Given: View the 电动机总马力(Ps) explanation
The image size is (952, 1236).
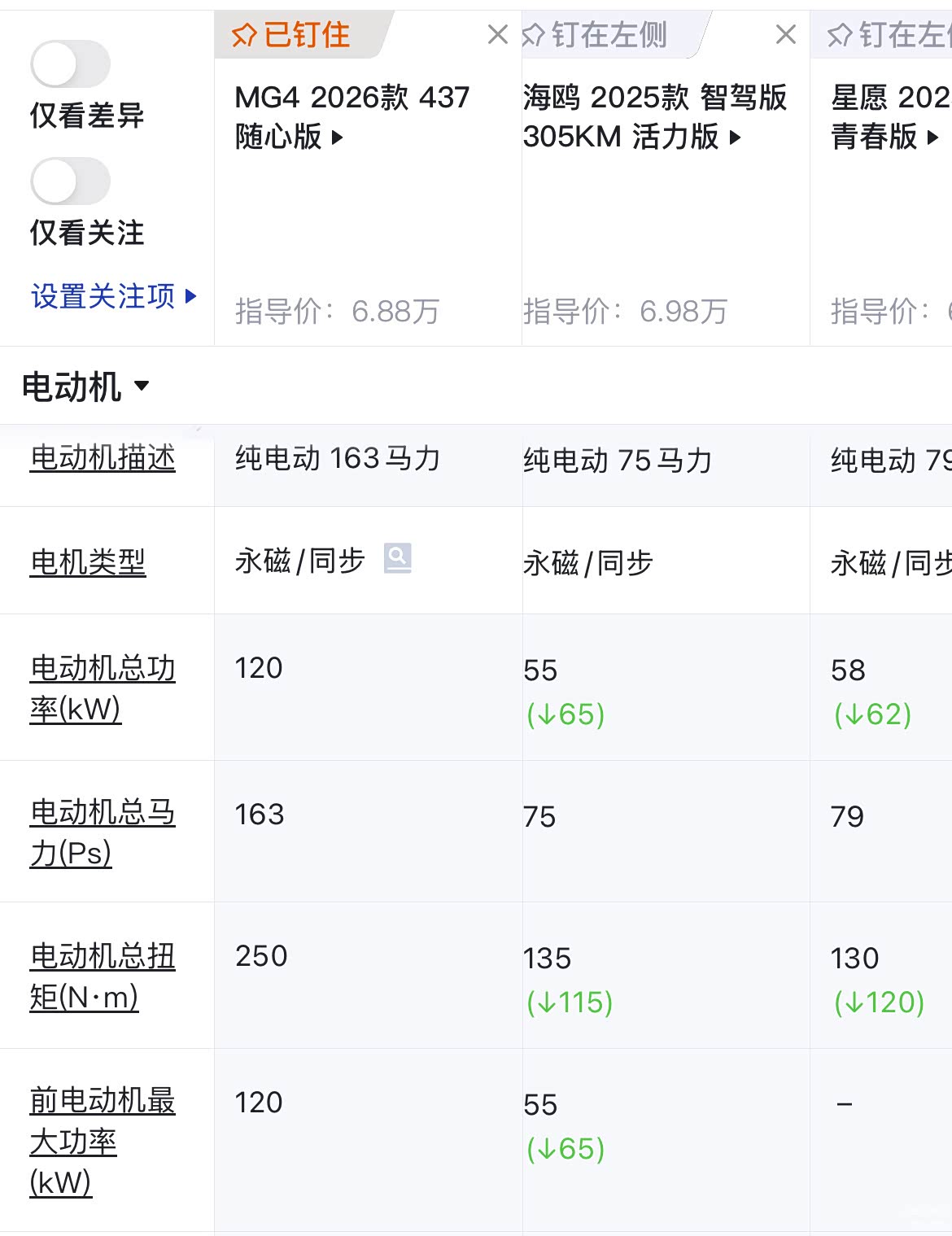Looking at the screenshot, I should click(103, 832).
